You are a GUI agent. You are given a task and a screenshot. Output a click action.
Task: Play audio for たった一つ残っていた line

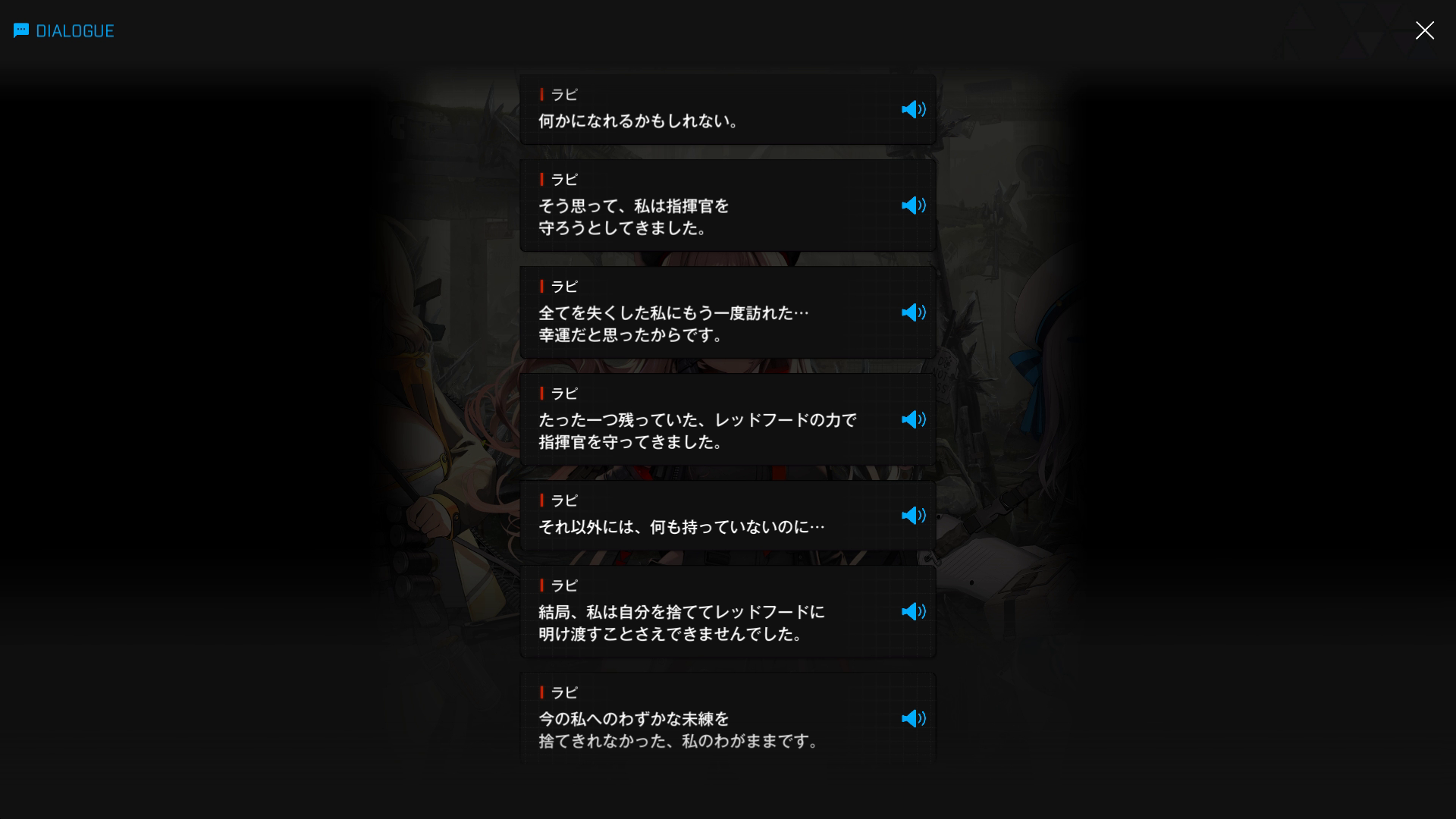point(913,419)
